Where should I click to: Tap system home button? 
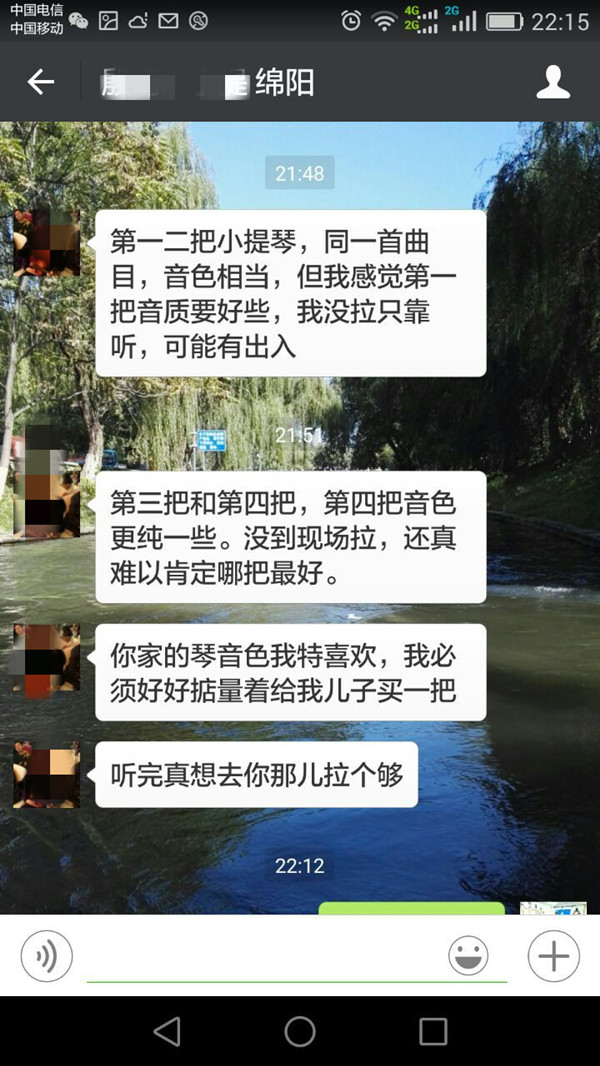click(x=300, y=1031)
